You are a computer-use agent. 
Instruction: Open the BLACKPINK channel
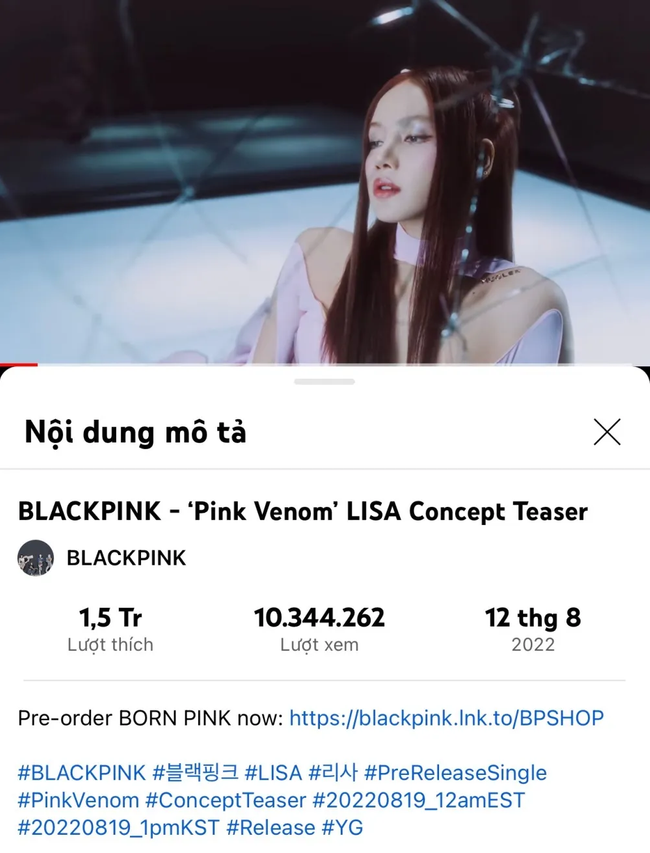pyautogui.click(x=126, y=558)
